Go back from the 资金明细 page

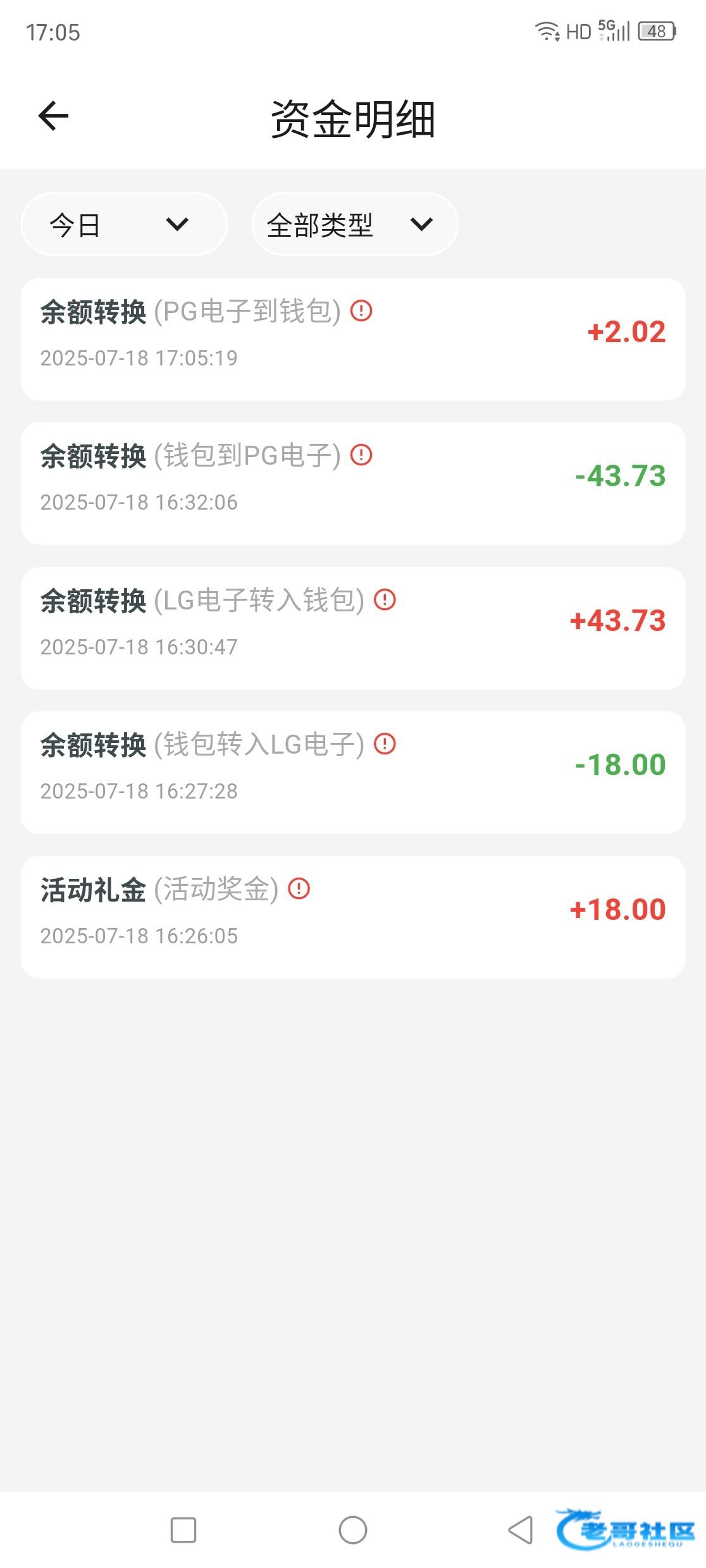pyautogui.click(x=53, y=116)
